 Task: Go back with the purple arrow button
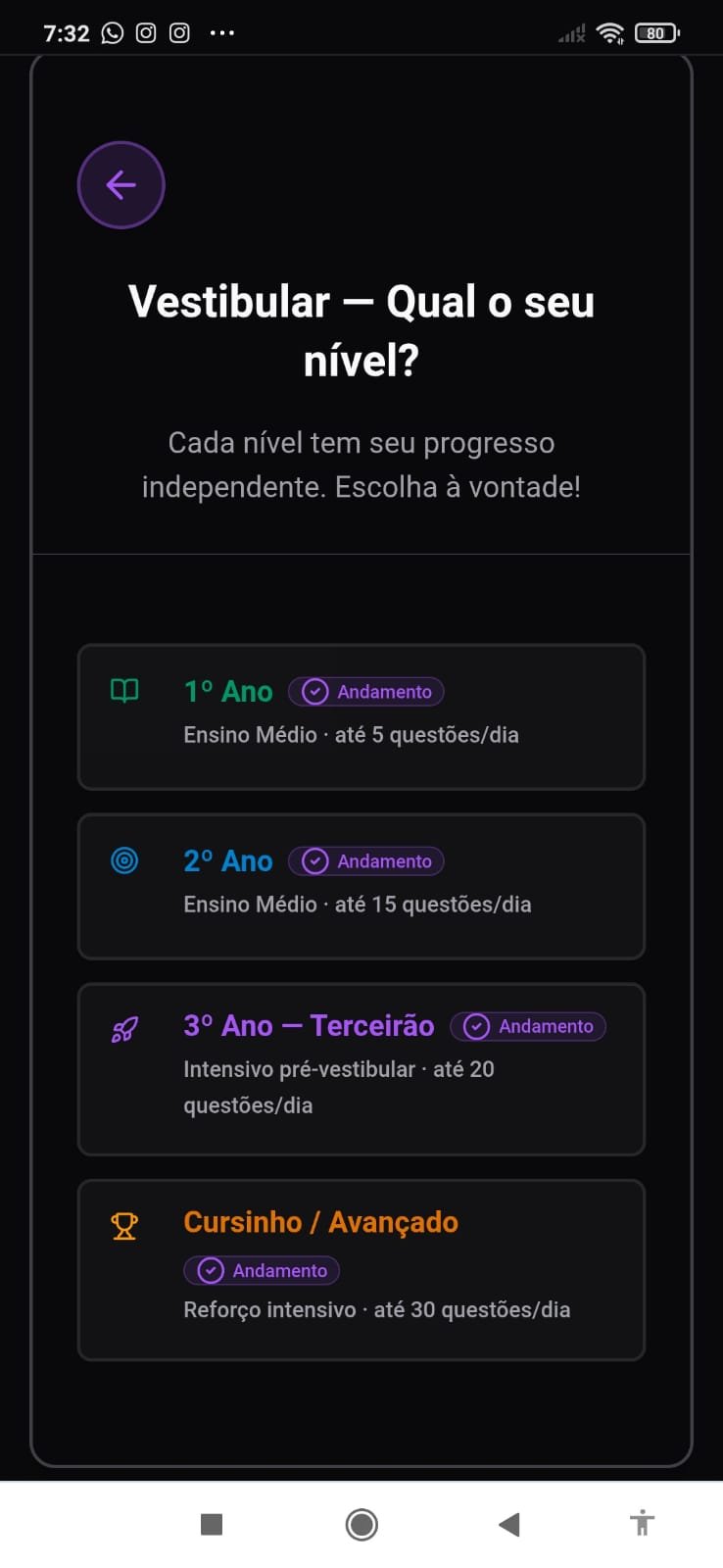coord(120,185)
